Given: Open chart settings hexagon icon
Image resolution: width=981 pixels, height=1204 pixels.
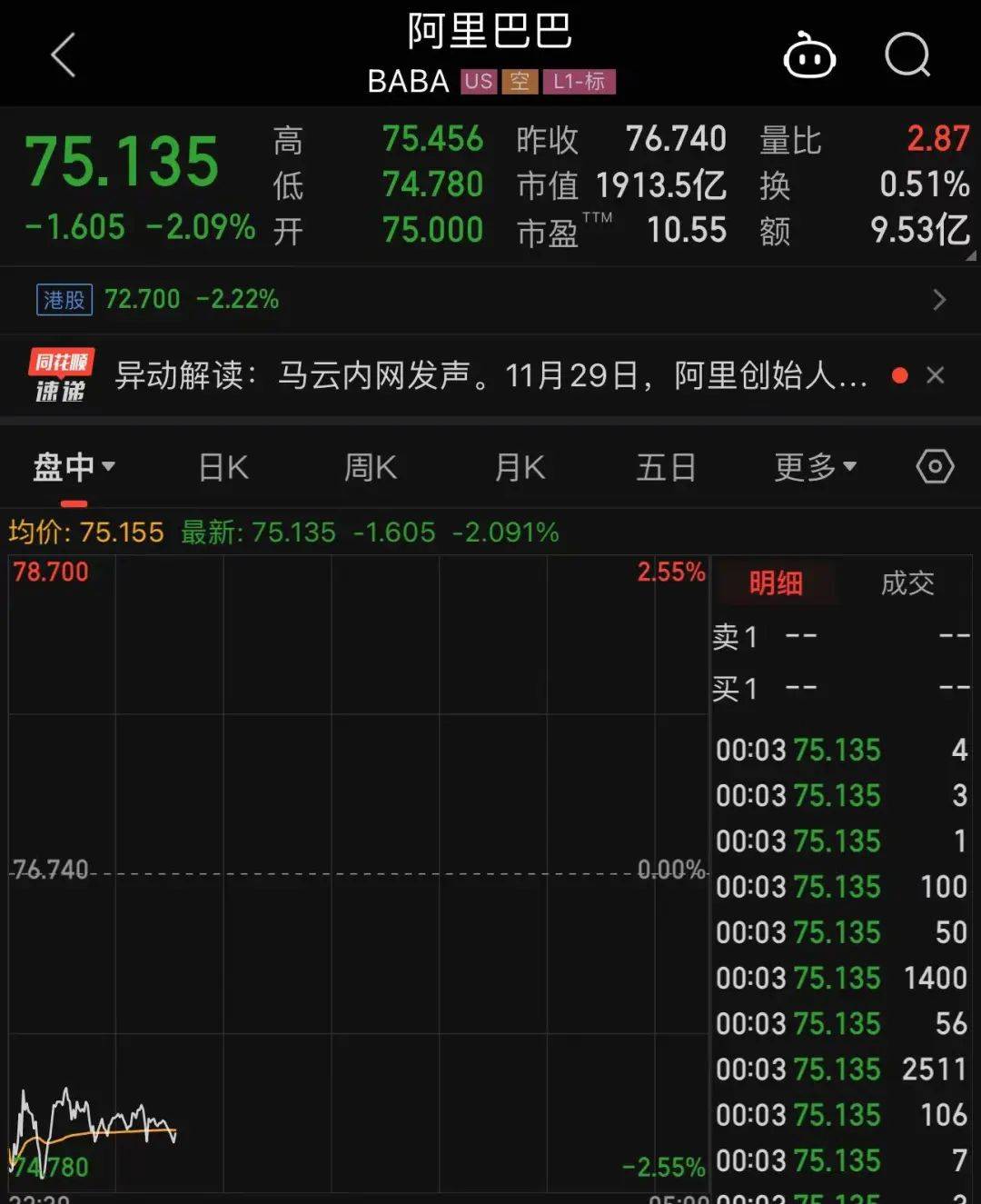Looking at the screenshot, I should pos(935,467).
